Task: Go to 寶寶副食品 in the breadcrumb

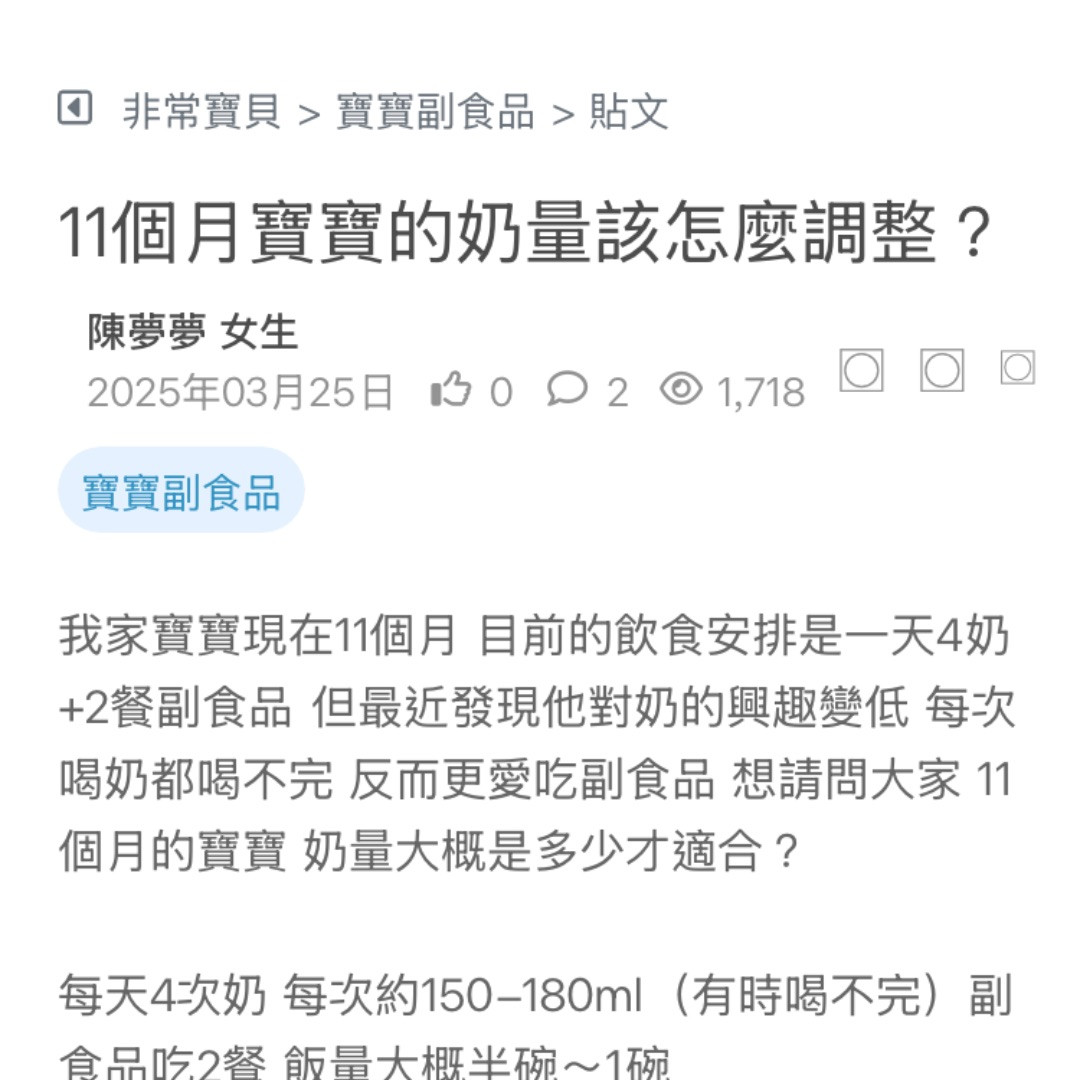Action: tap(435, 111)
